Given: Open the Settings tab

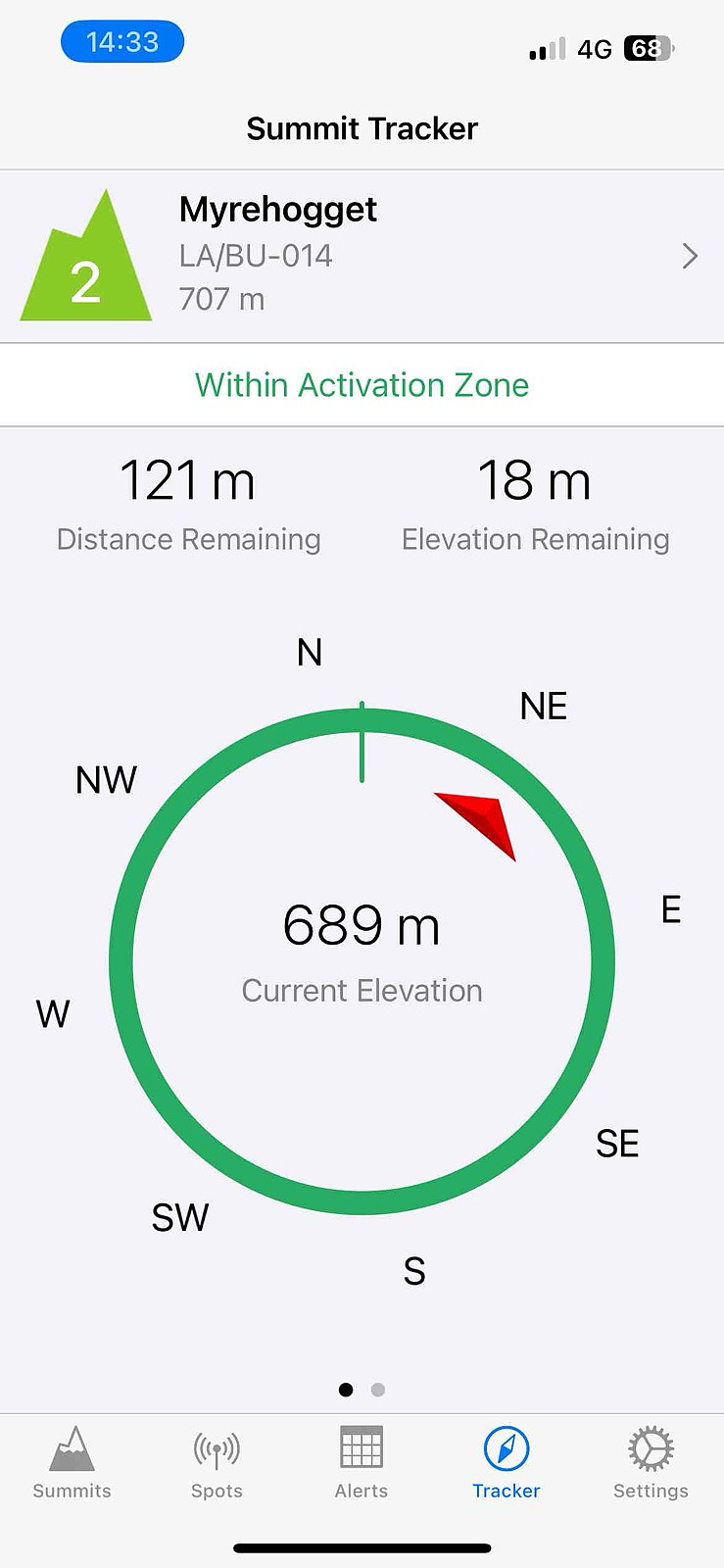Looking at the screenshot, I should point(651,1463).
